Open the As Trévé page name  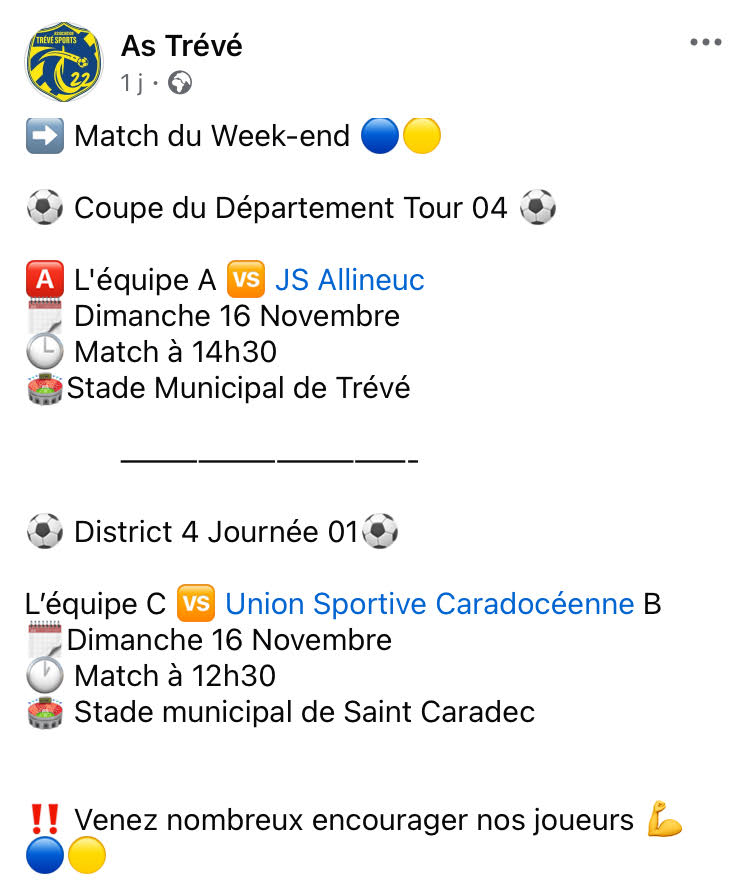coord(181,45)
